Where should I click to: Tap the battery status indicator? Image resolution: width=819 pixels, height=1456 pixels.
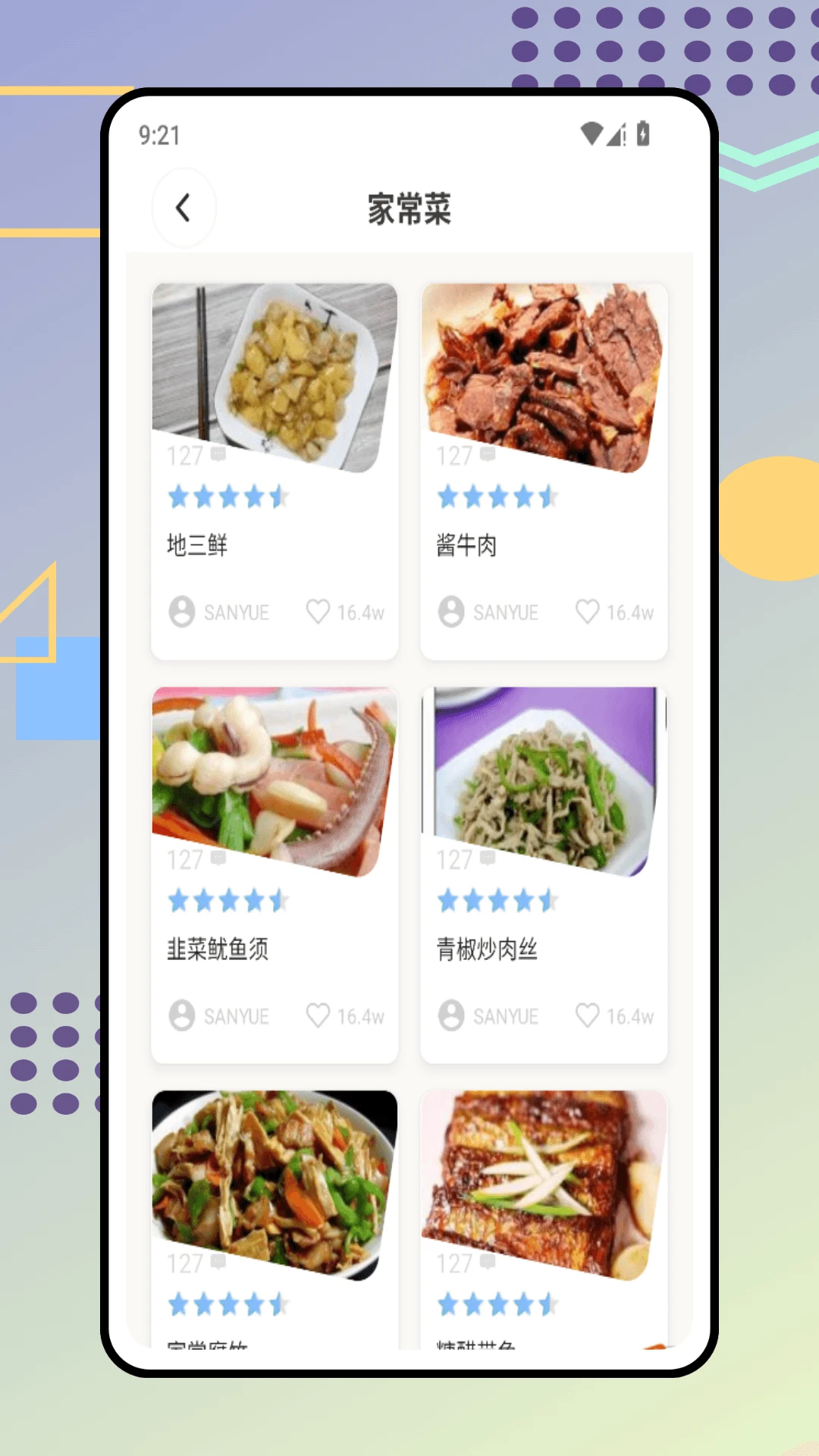point(642,131)
